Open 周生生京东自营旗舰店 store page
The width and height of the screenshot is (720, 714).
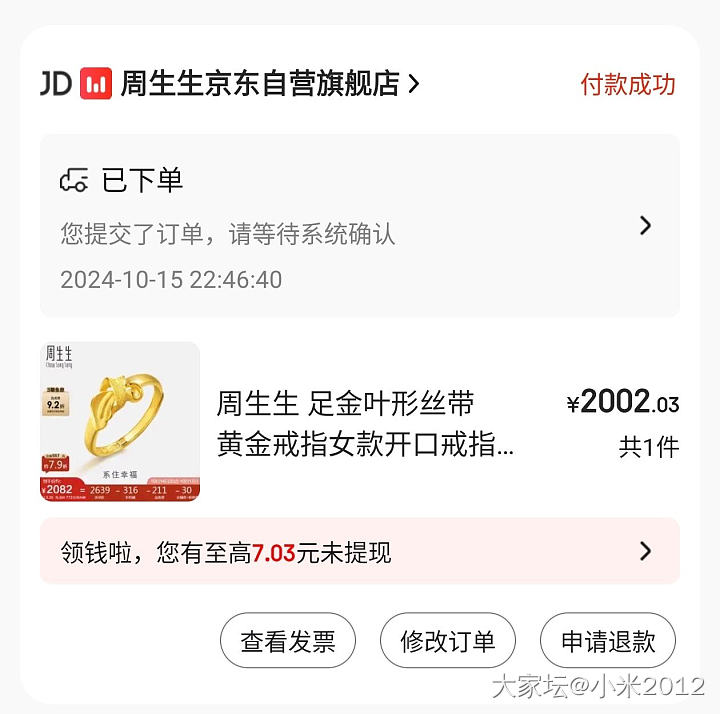tap(260, 84)
